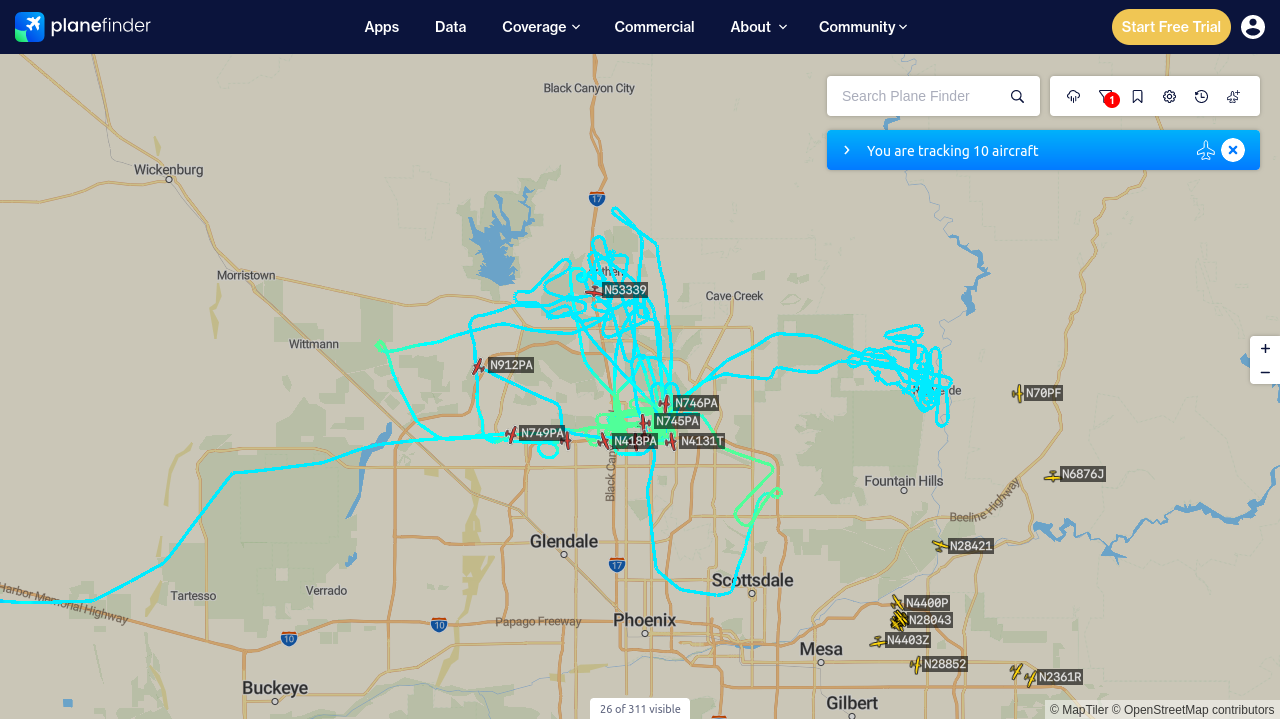Open the weather layer icon
Screen dimensions: 1280x720
[x=1074, y=96]
